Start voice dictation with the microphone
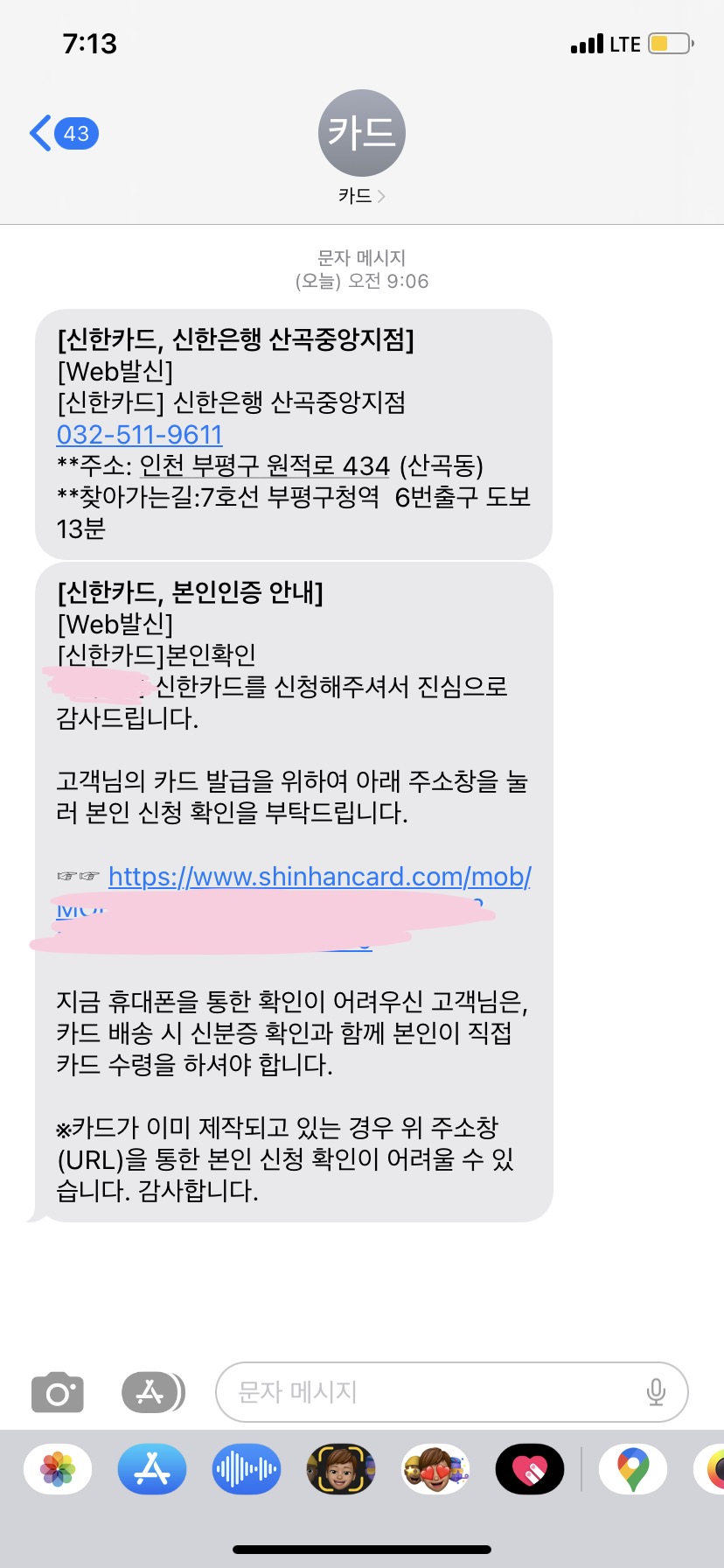724x1568 pixels. (656, 1392)
